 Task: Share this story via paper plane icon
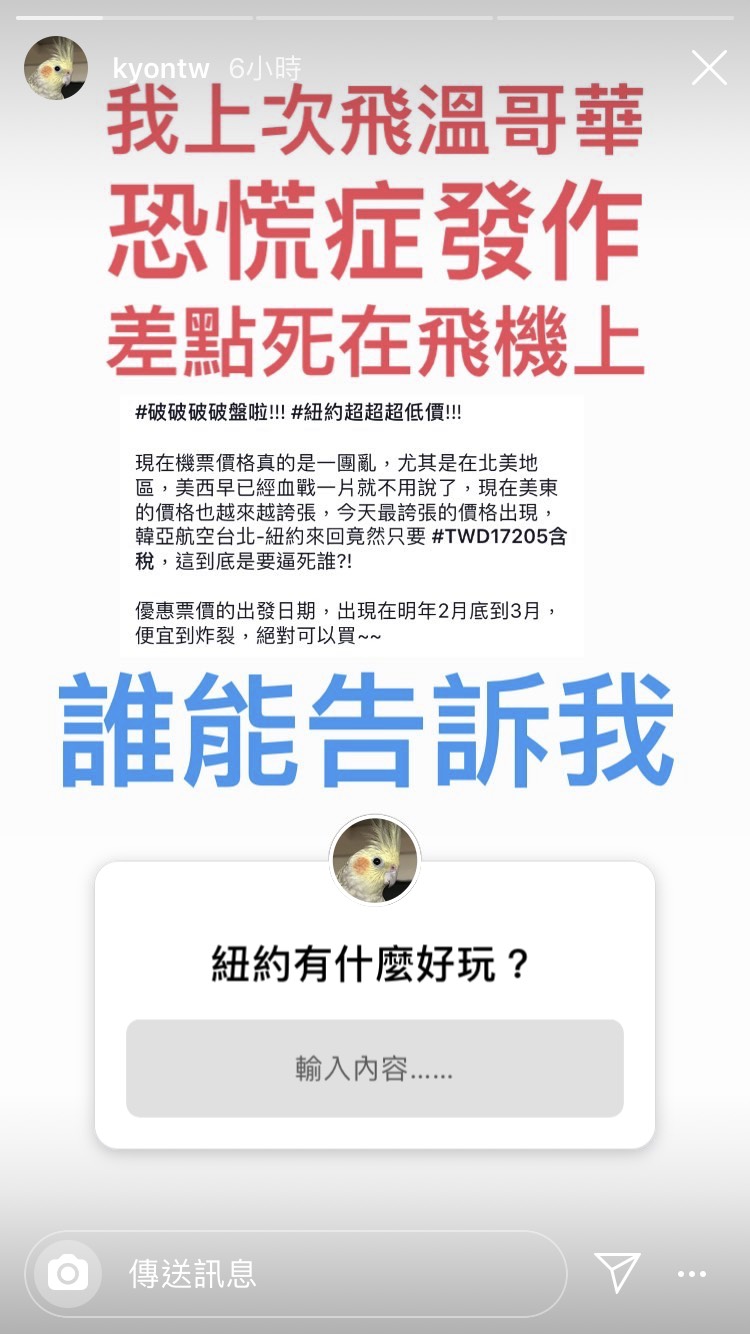click(x=617, y=1273)
